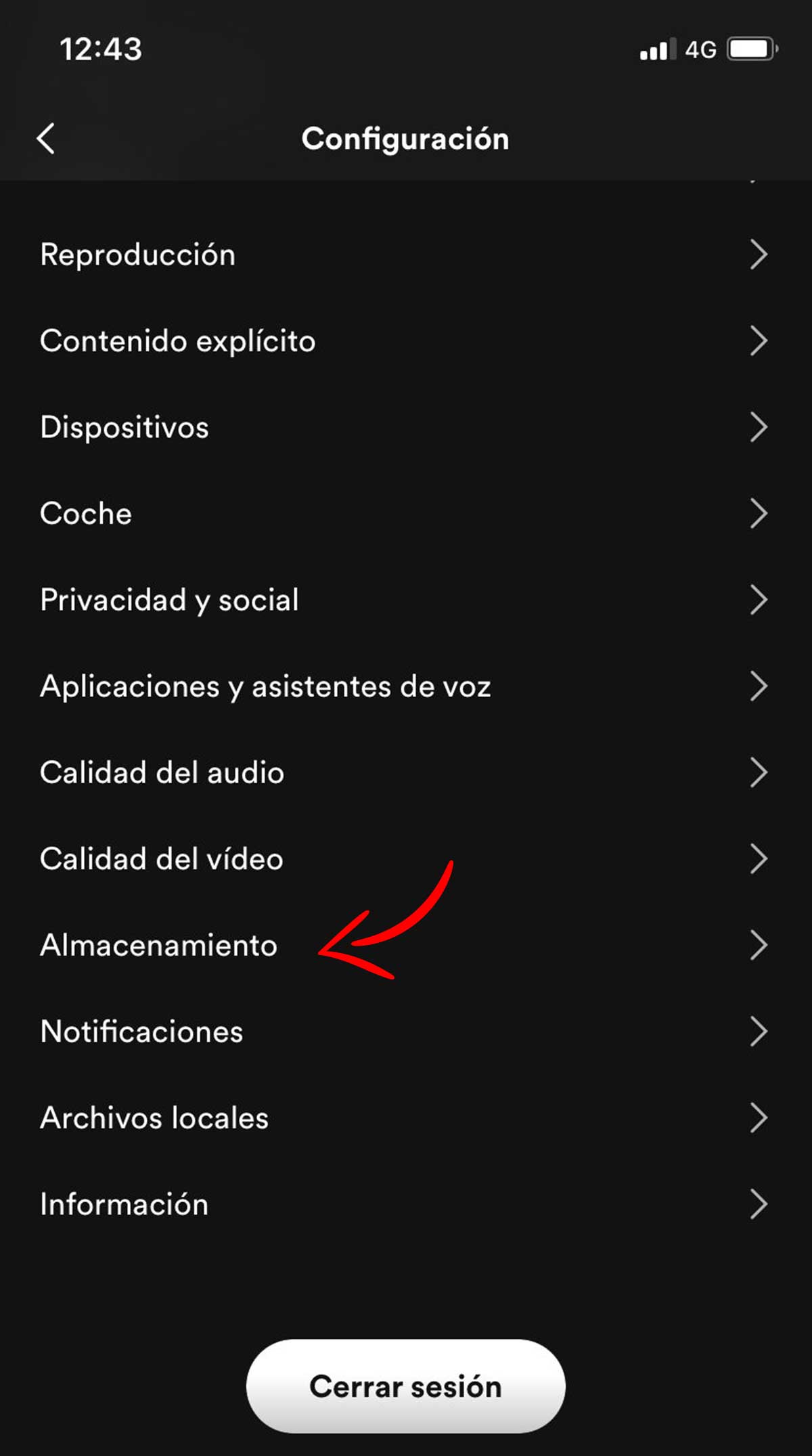812x1456 pixels.
Task: Open Almacenamiento indicated by the red arrow
Action: click(x=158, y=946)
